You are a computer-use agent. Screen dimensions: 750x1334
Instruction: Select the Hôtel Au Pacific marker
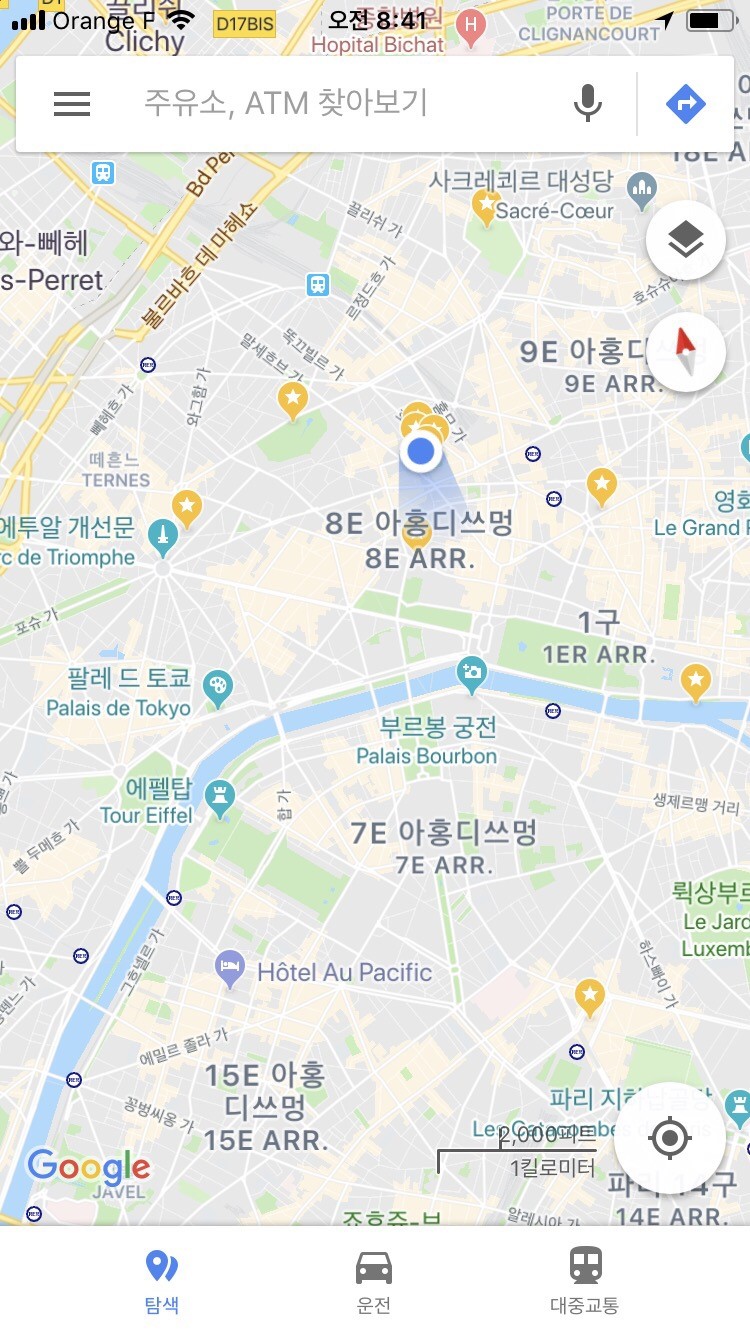(x=230, y=970)
